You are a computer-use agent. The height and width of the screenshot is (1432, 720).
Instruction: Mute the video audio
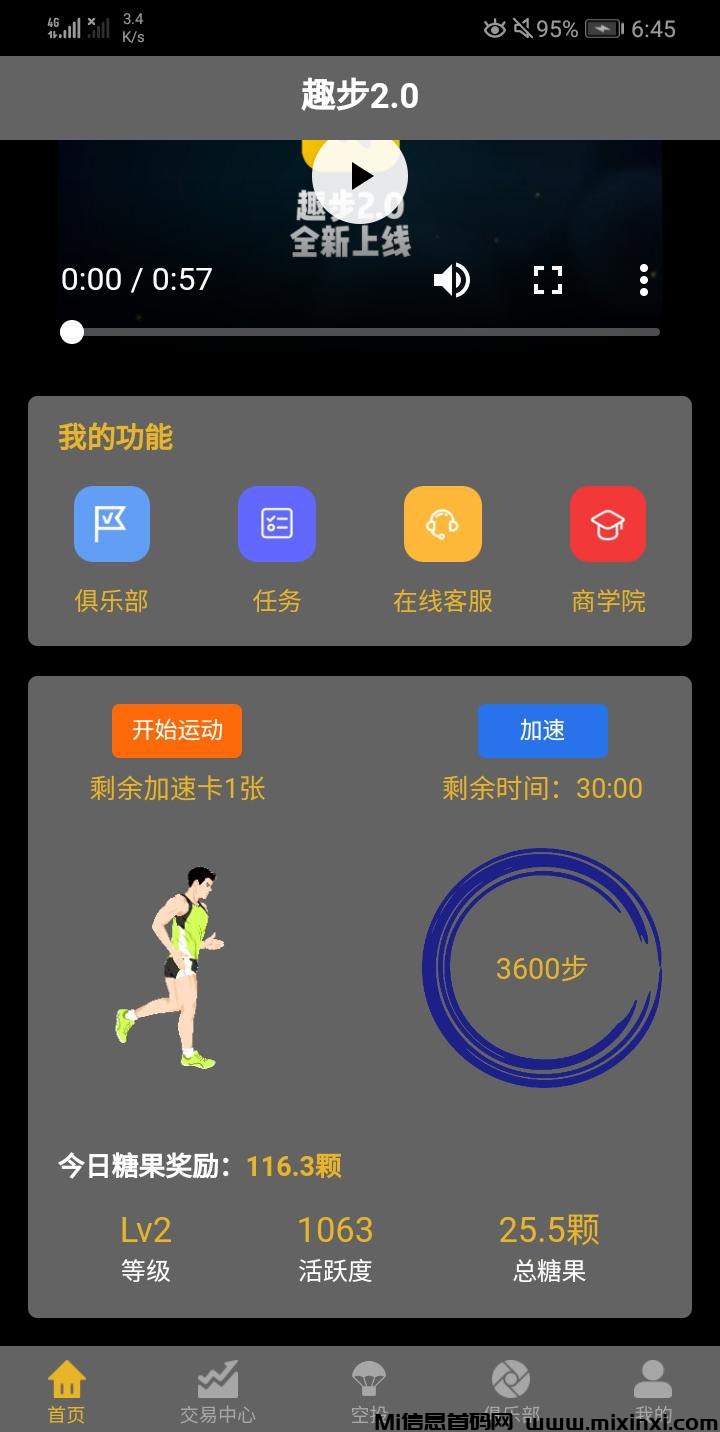pos(452,280)
